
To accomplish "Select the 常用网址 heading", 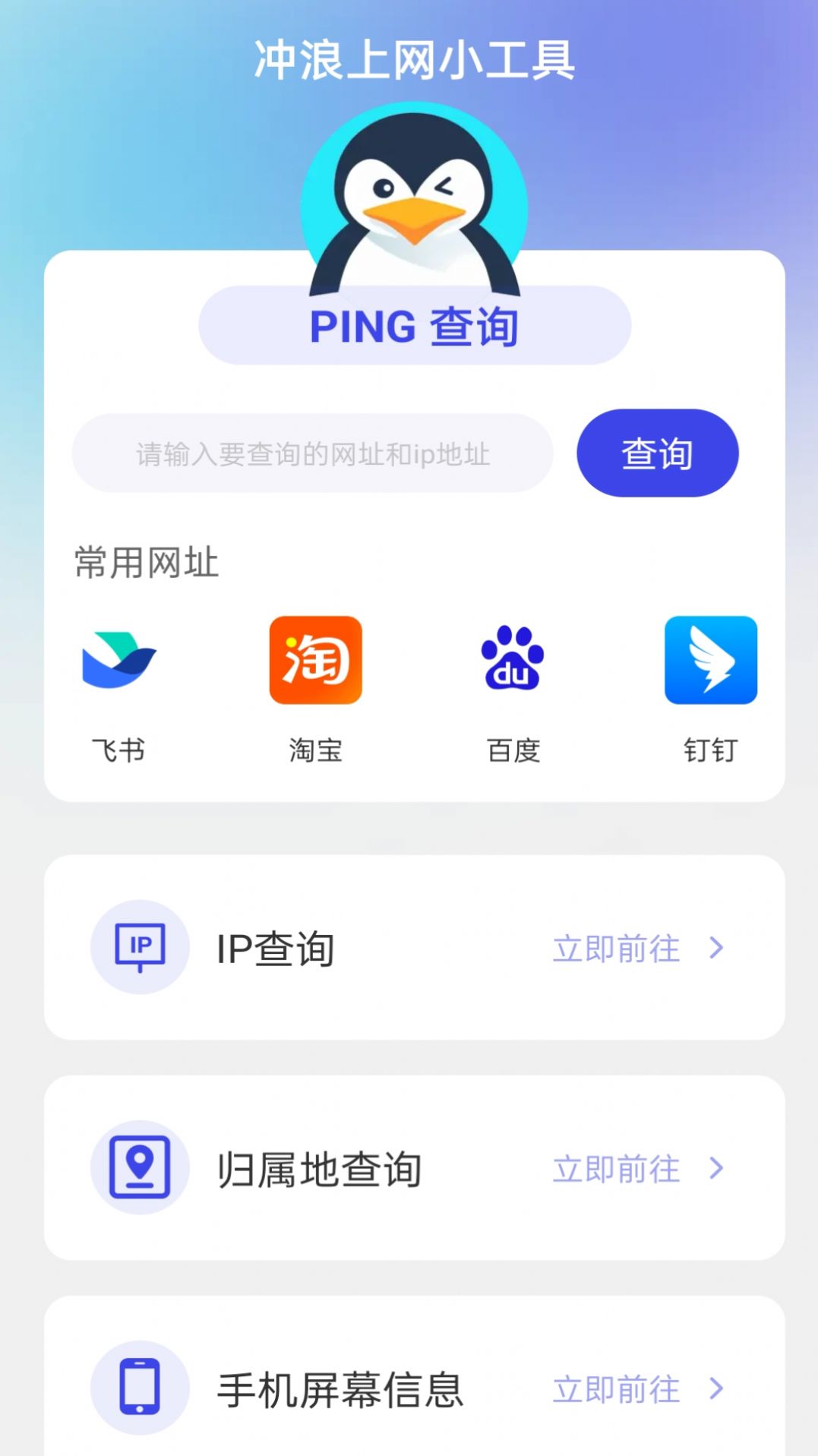I will (x=144, y=561).
